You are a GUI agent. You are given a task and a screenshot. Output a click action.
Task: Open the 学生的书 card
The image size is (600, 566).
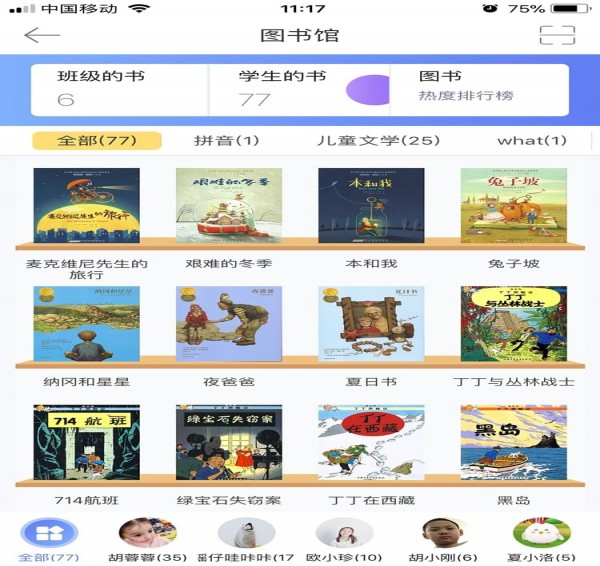point(297,88)
